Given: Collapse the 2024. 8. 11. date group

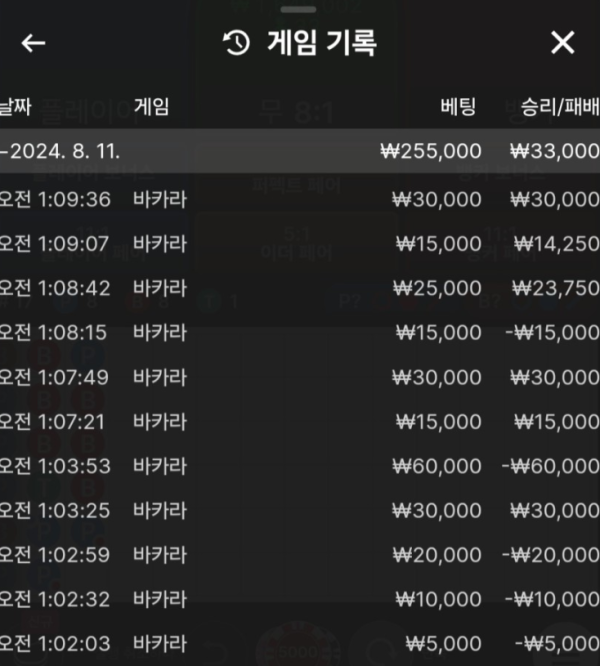Looking at the screenshot, I should [300, 151].
